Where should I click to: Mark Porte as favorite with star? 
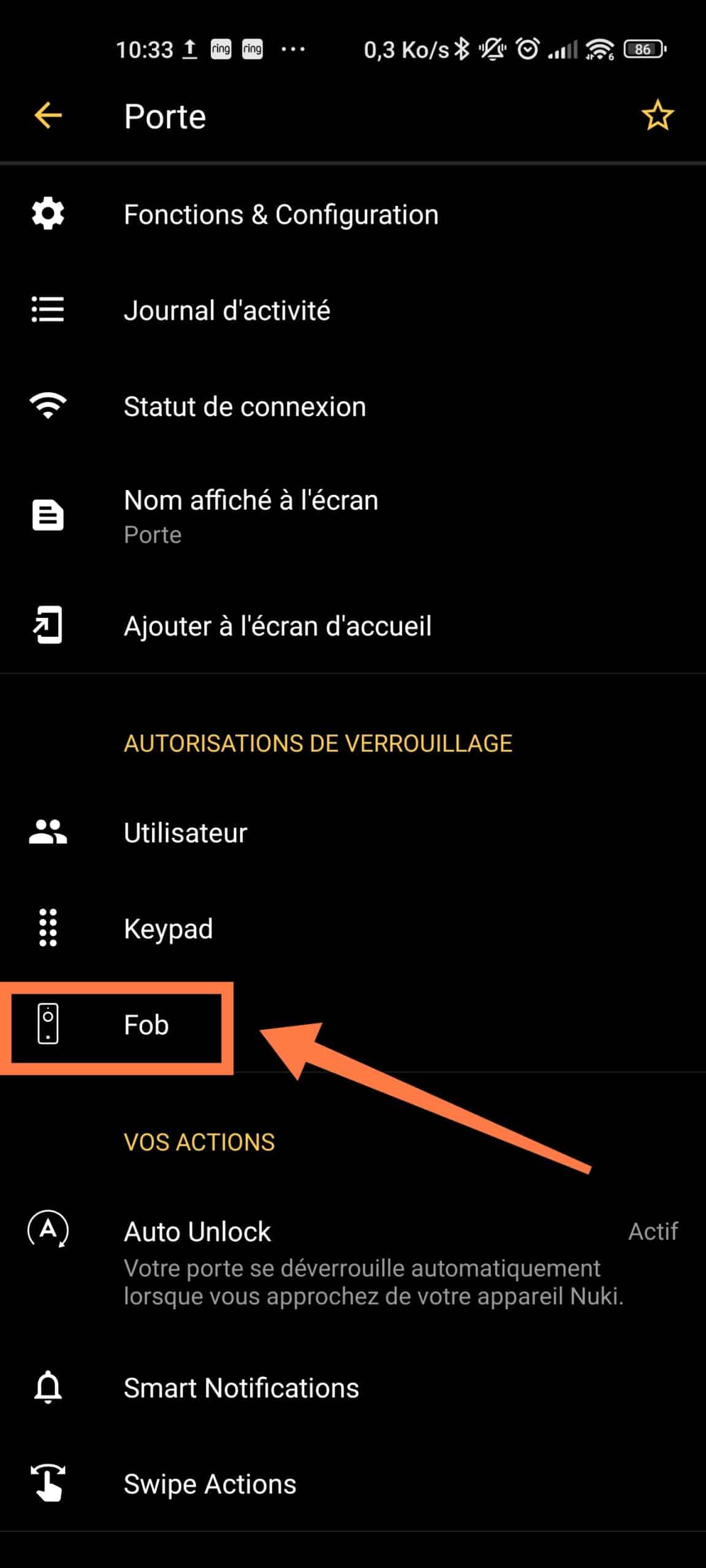pos(657,115)
